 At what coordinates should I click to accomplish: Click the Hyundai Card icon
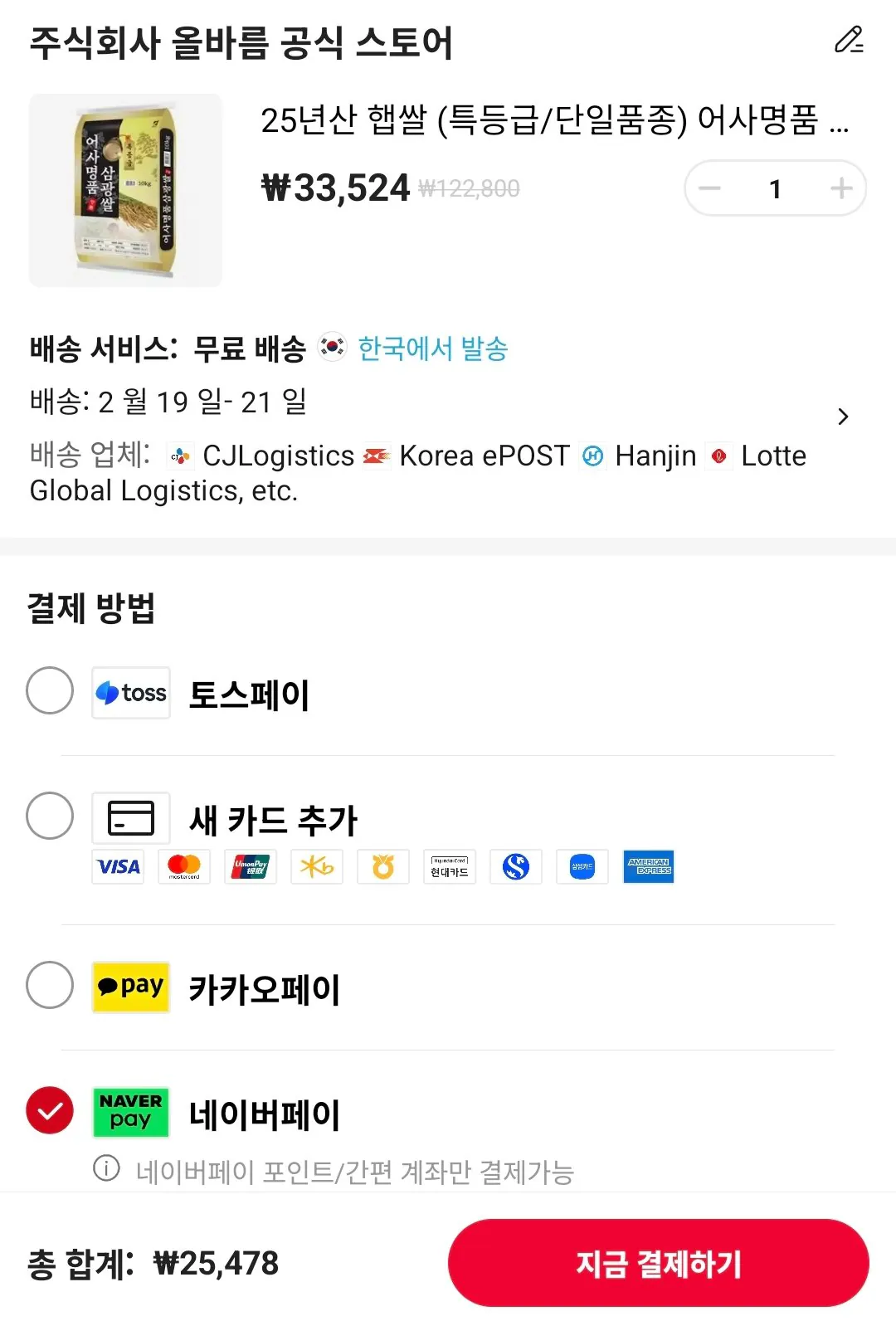coord(449,866)
